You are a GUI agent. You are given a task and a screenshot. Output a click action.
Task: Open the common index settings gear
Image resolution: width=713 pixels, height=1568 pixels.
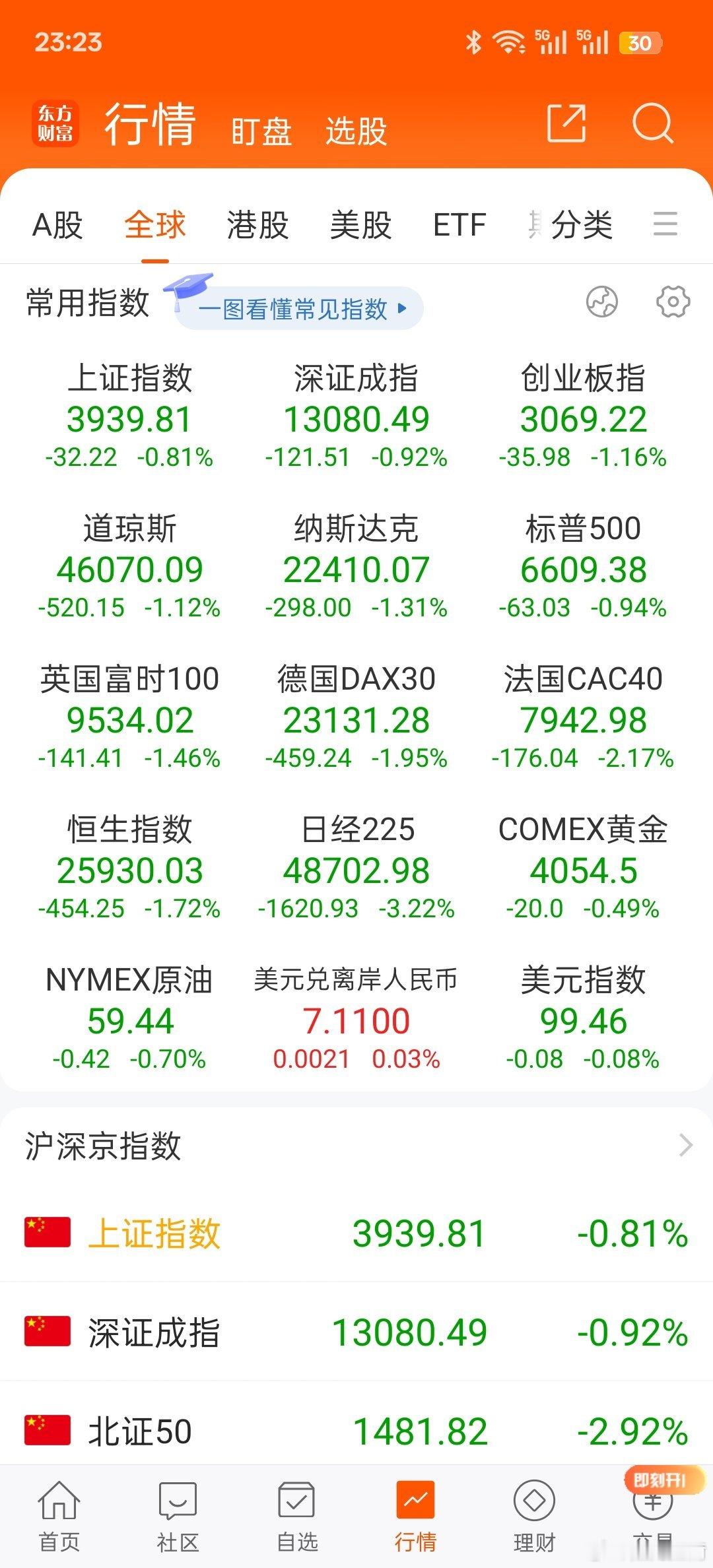pos(673,302)
